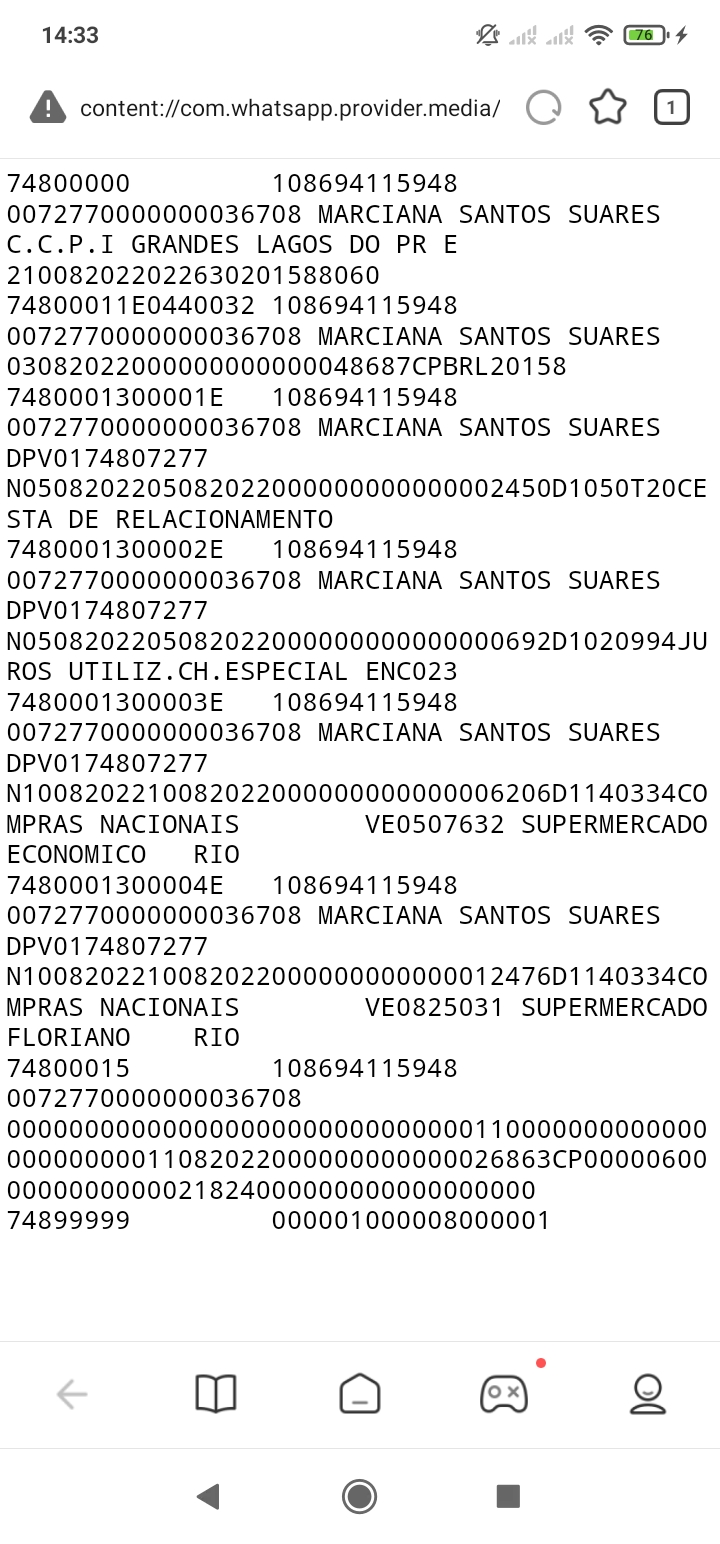Screen dimensions: 720x1544
Task: Open the games section
Action: coord(504,1393)
